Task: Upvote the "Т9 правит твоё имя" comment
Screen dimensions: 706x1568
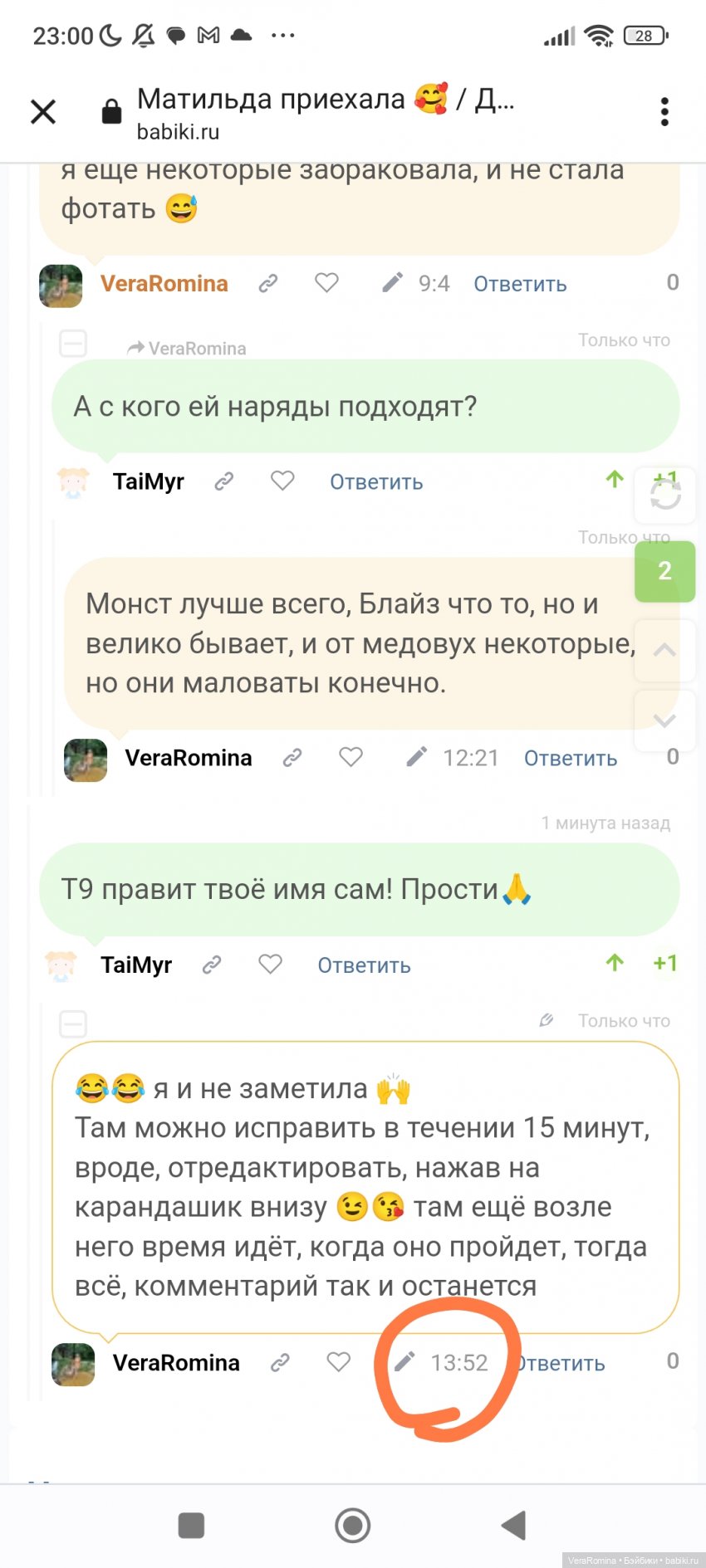Action: tap(615, 963)
